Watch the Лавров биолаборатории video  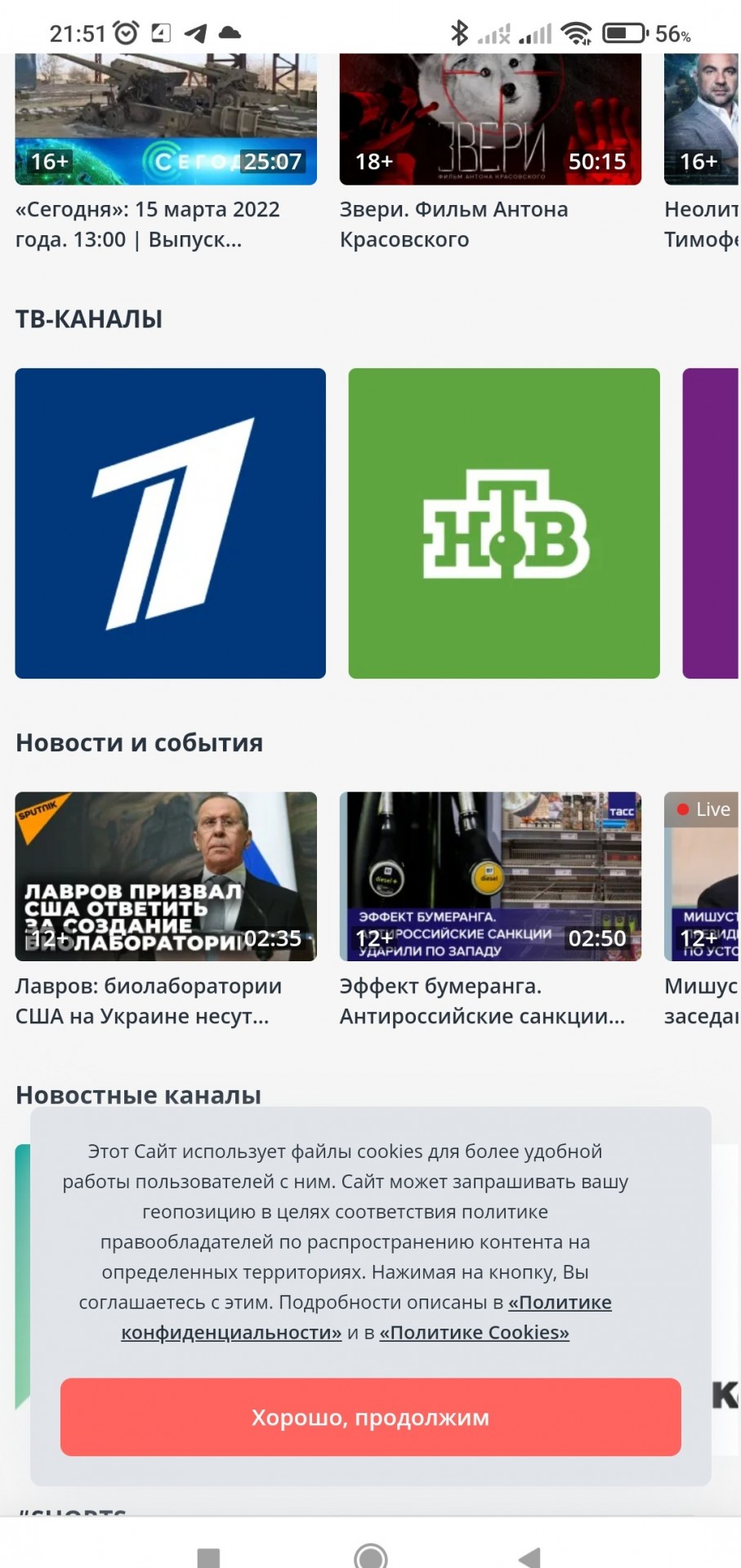tap(166, 875)
